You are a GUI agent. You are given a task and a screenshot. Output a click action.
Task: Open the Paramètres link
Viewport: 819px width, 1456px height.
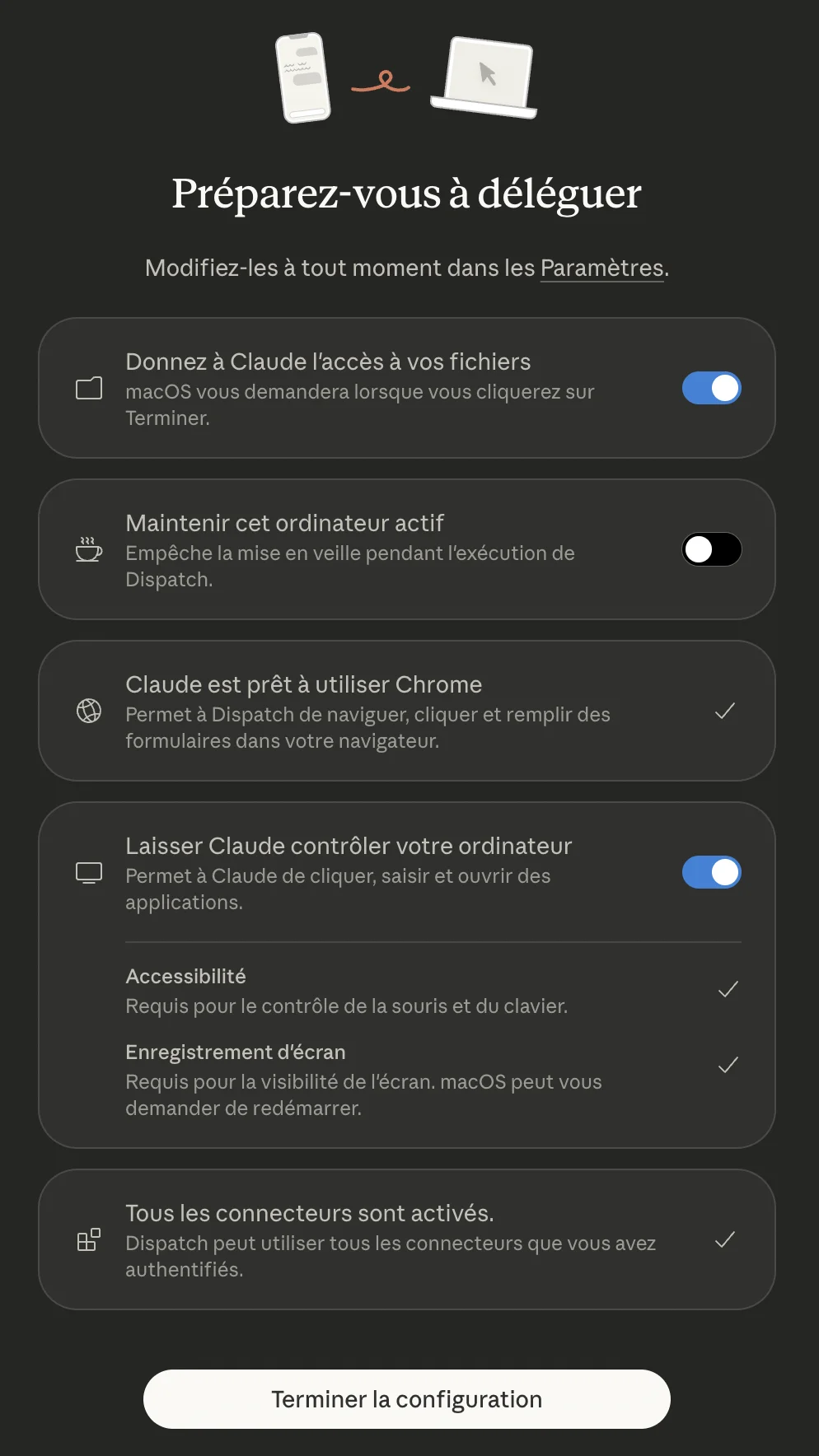pos(602,268)
